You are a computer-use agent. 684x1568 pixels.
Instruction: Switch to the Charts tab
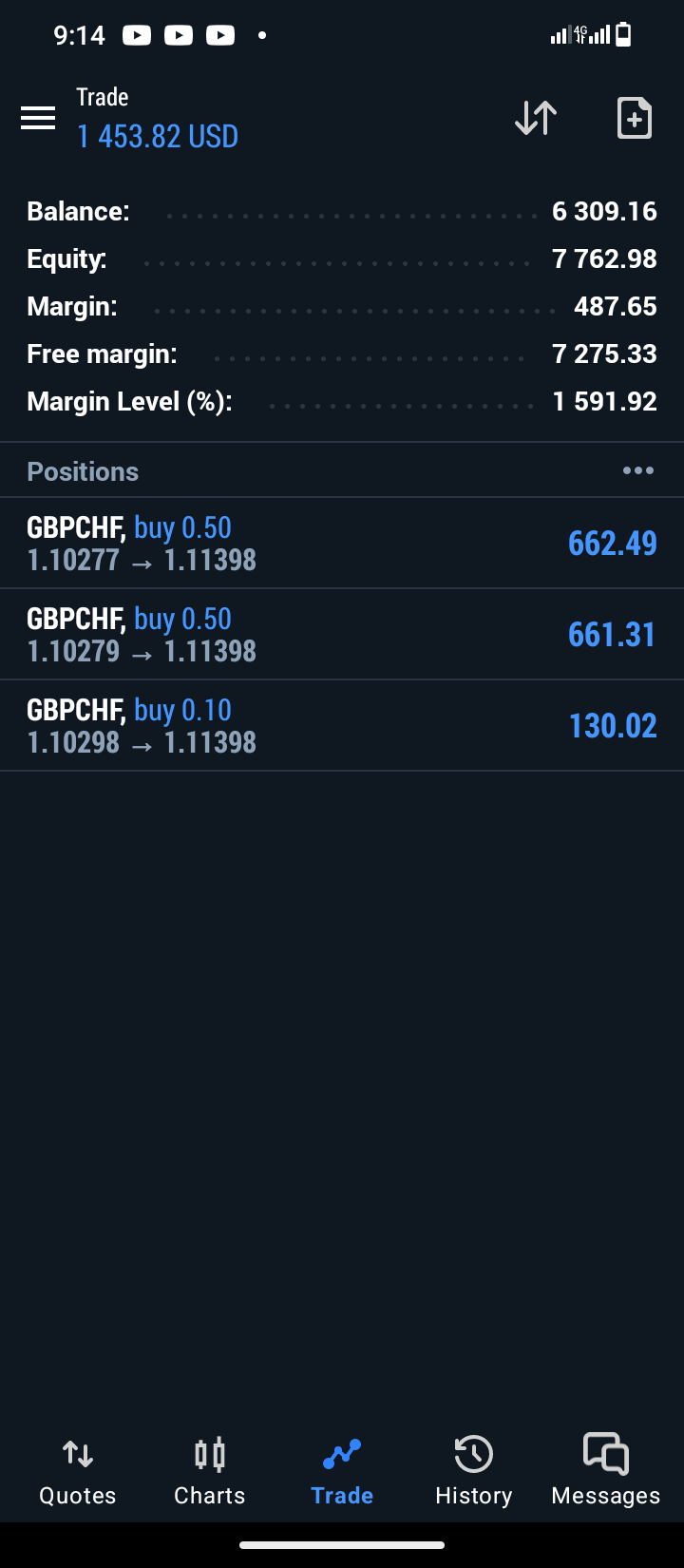210,1472
